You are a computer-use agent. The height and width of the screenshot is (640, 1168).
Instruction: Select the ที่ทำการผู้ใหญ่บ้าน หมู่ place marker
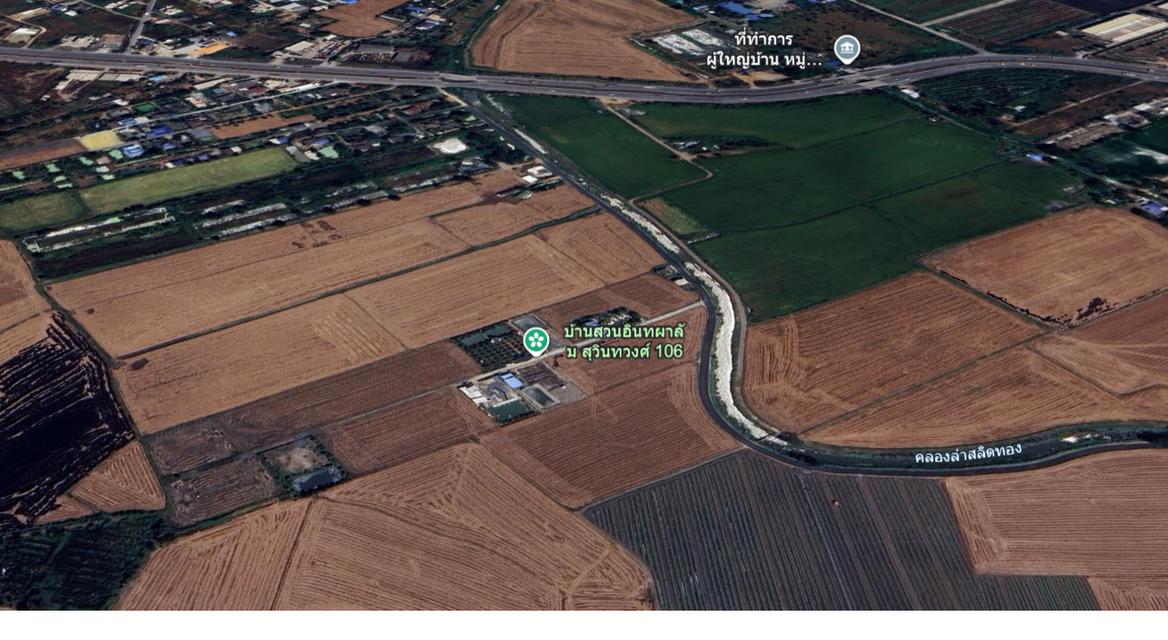pos(847,49)
